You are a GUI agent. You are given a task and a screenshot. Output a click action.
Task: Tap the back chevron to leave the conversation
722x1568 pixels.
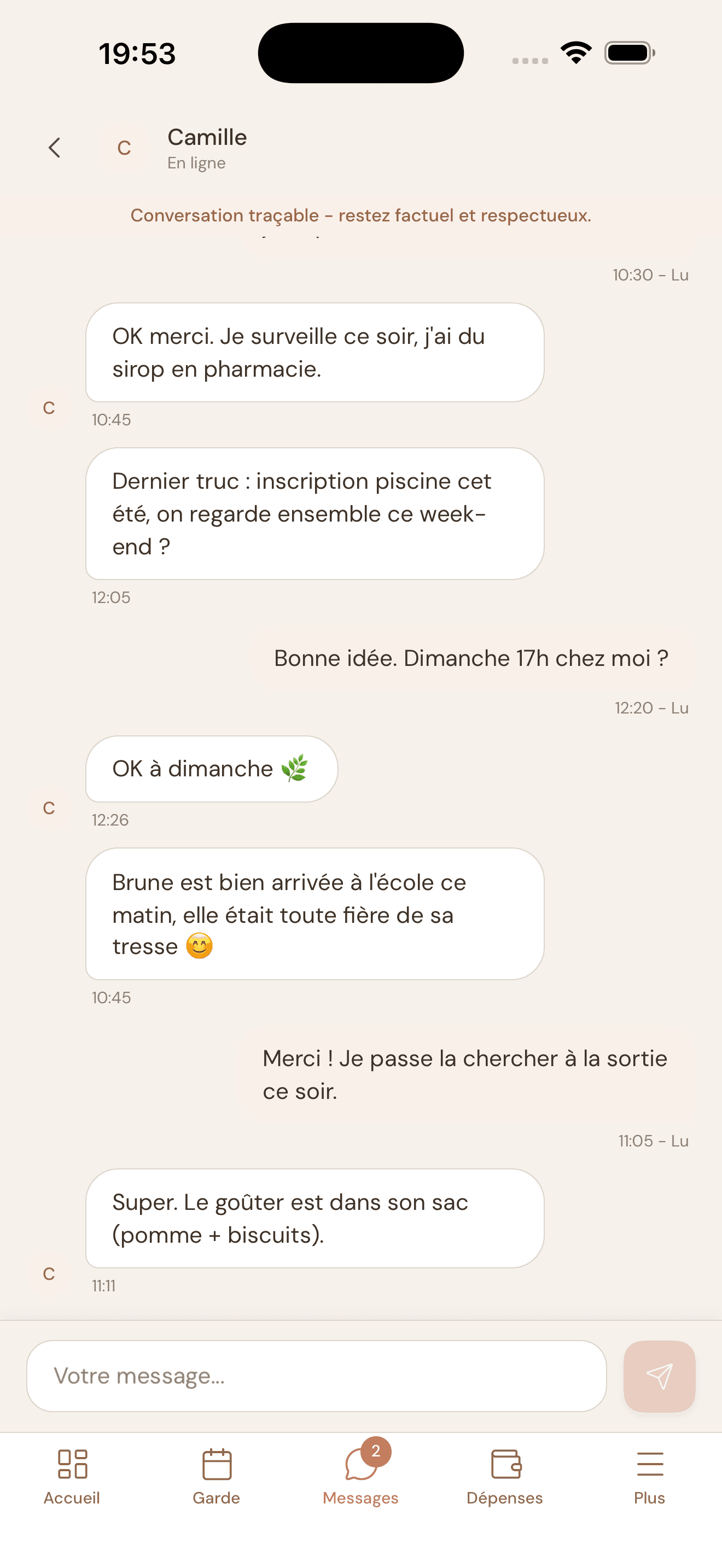54,147
